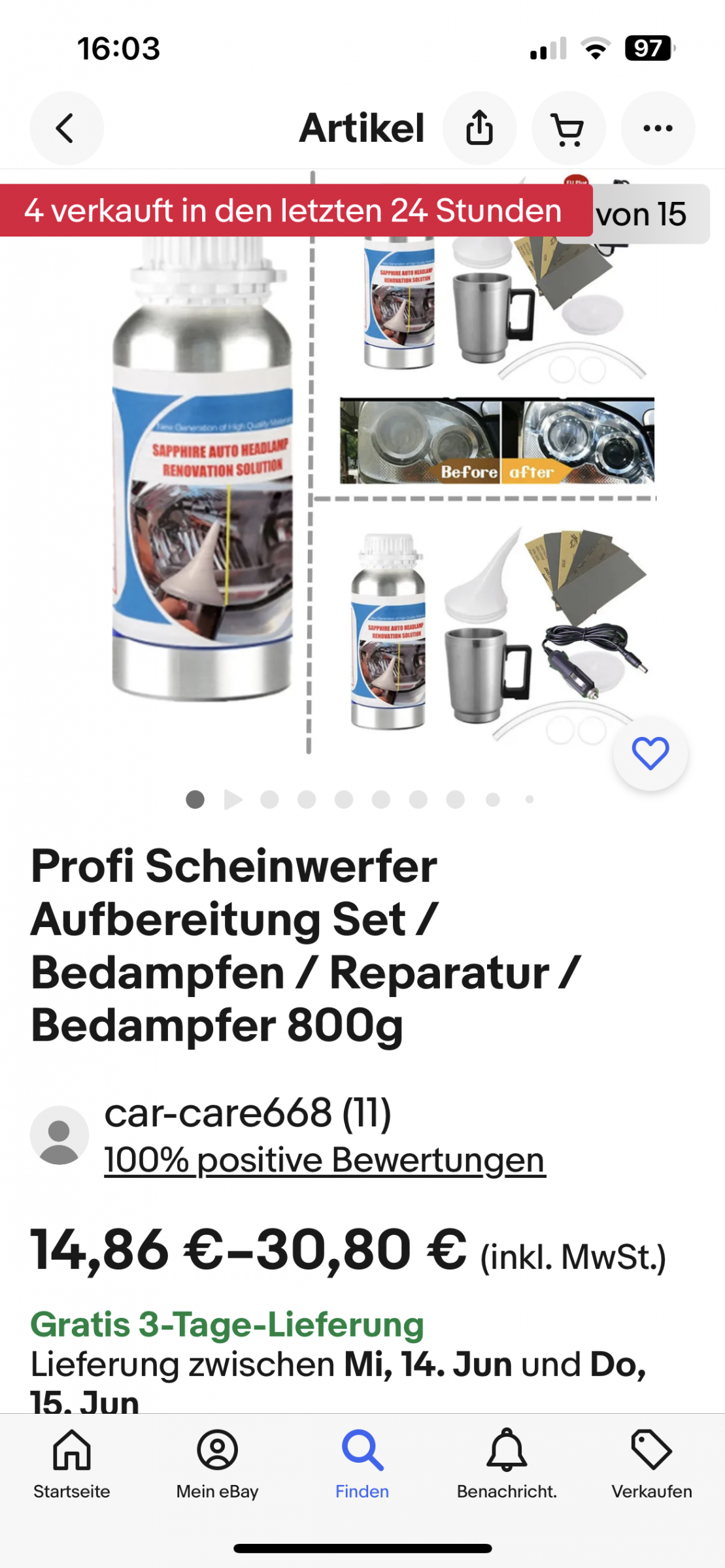The height and width of the screenshot is (1568, 725).
Task: View 100% positive Bewertungen link
Action: click(324, 1160)
